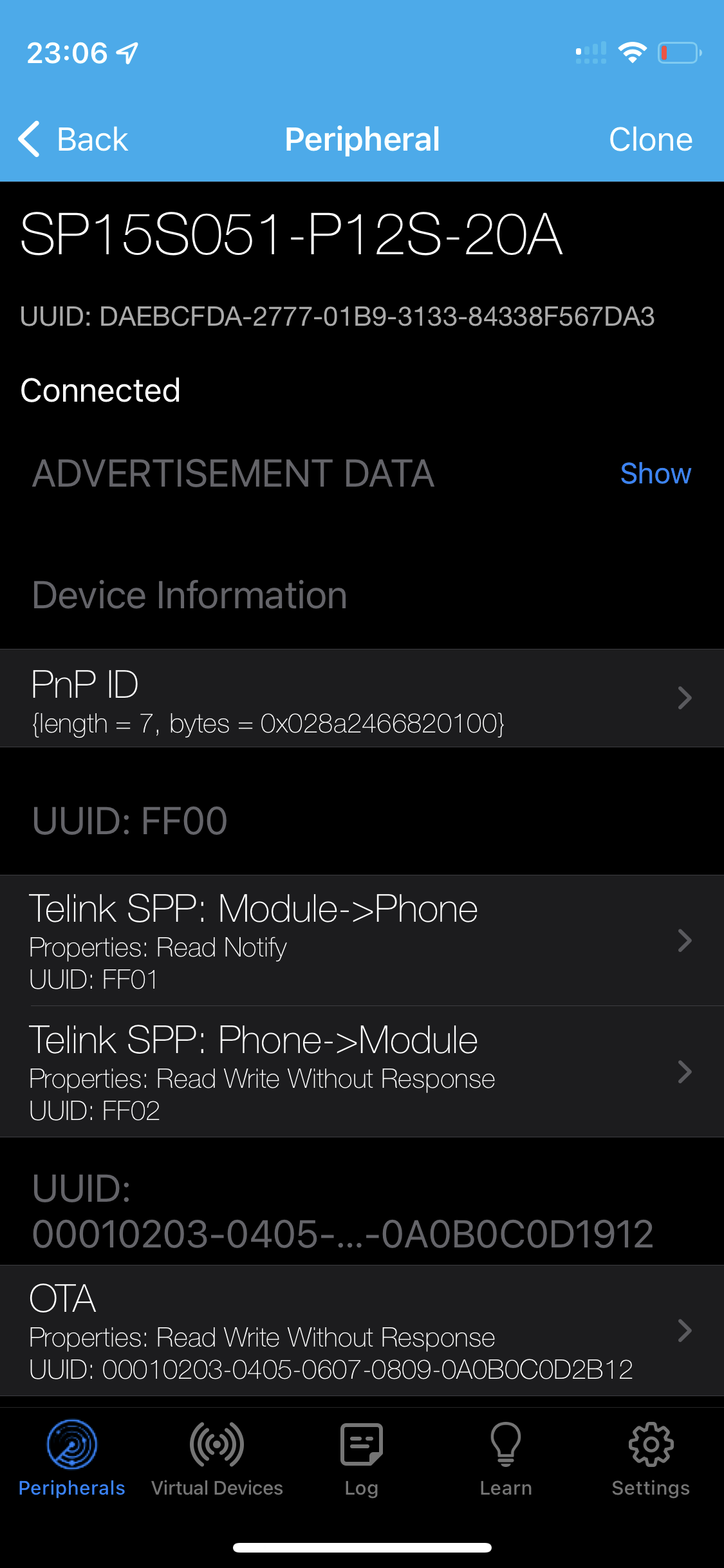
Task: Switch to the Log tab
Action: pos(361,1459)
